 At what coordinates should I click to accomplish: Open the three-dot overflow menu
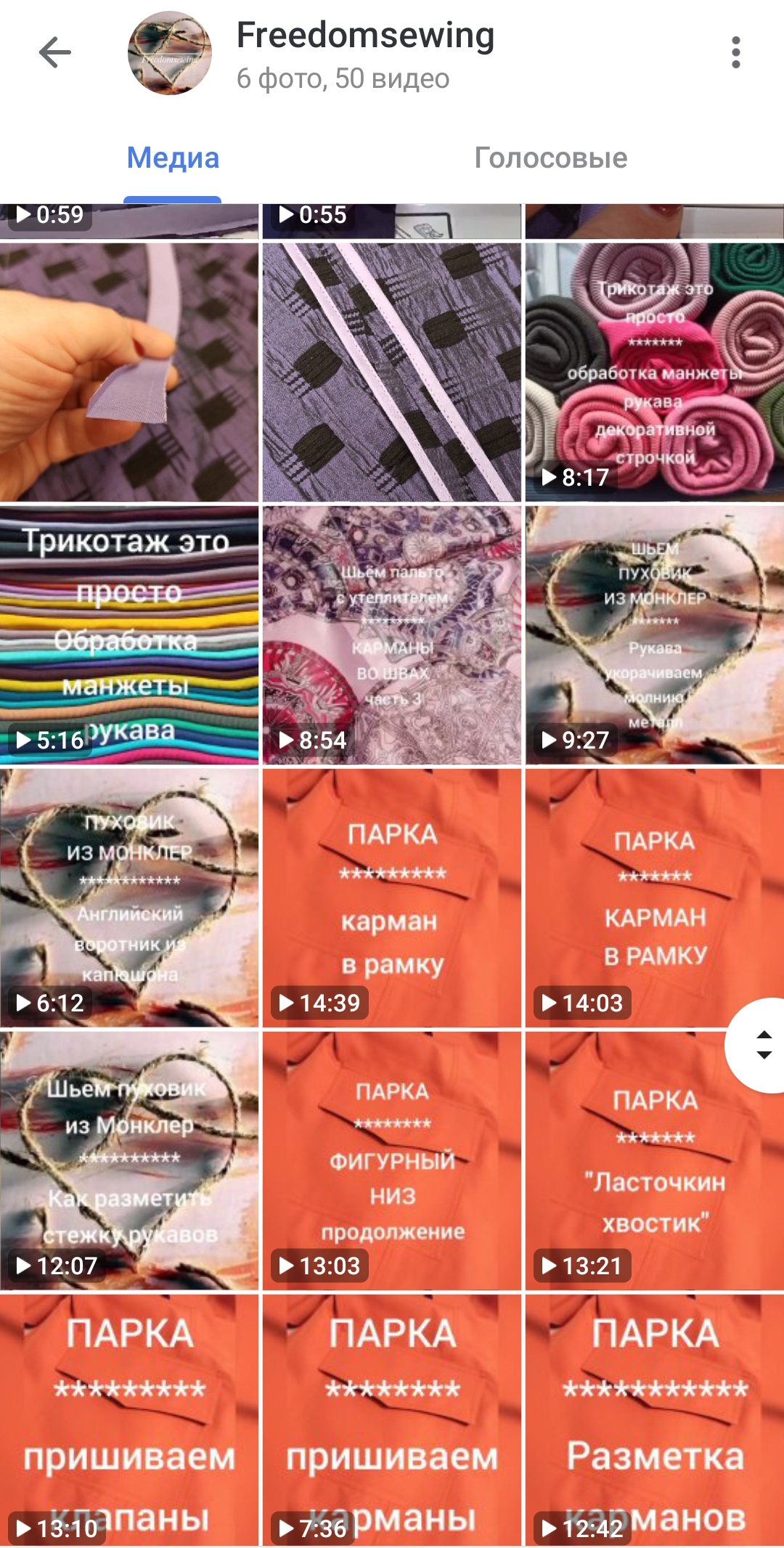(736, 52)
